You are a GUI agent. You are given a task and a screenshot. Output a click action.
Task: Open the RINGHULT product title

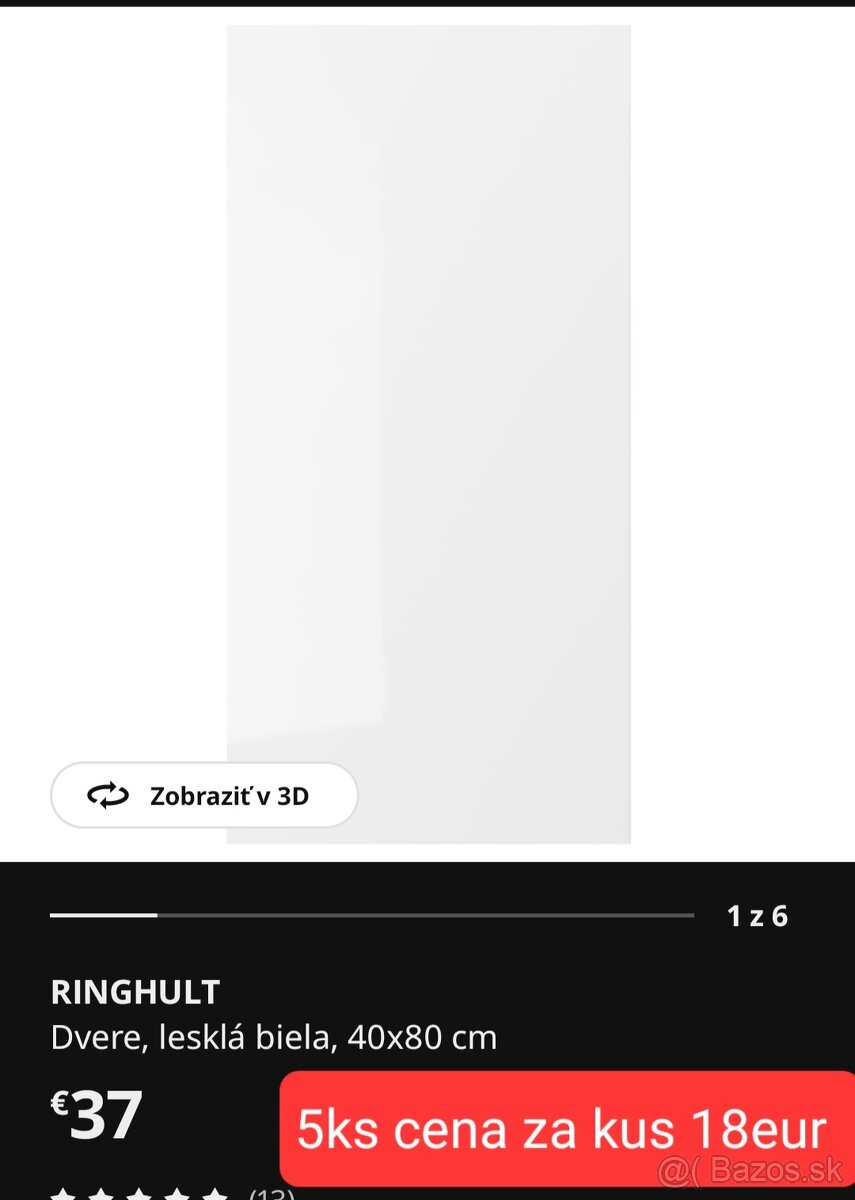136,992
